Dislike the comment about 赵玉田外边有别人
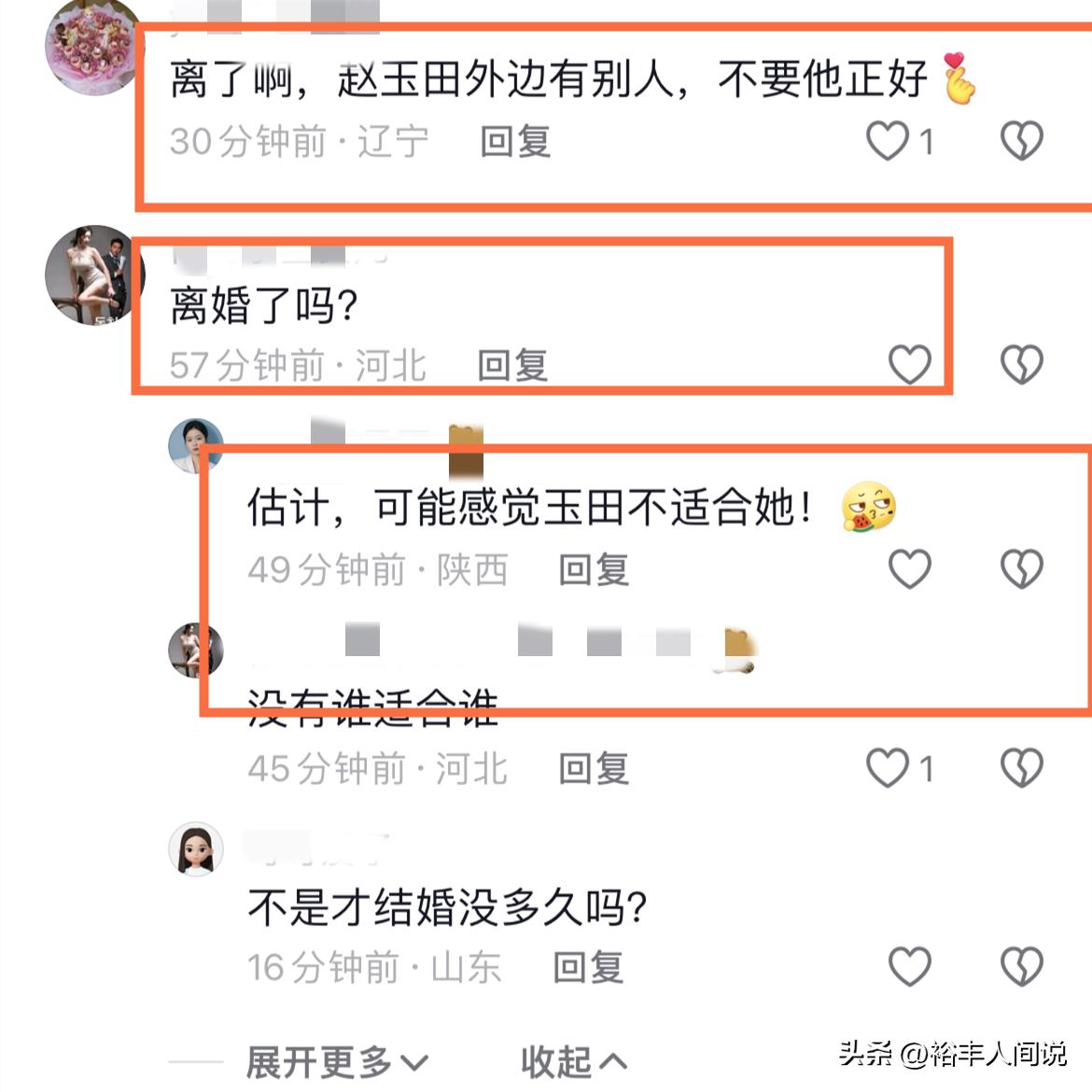This screenshot has height=1092, width=1092. pyautogui.click(x=1021, y=142)
